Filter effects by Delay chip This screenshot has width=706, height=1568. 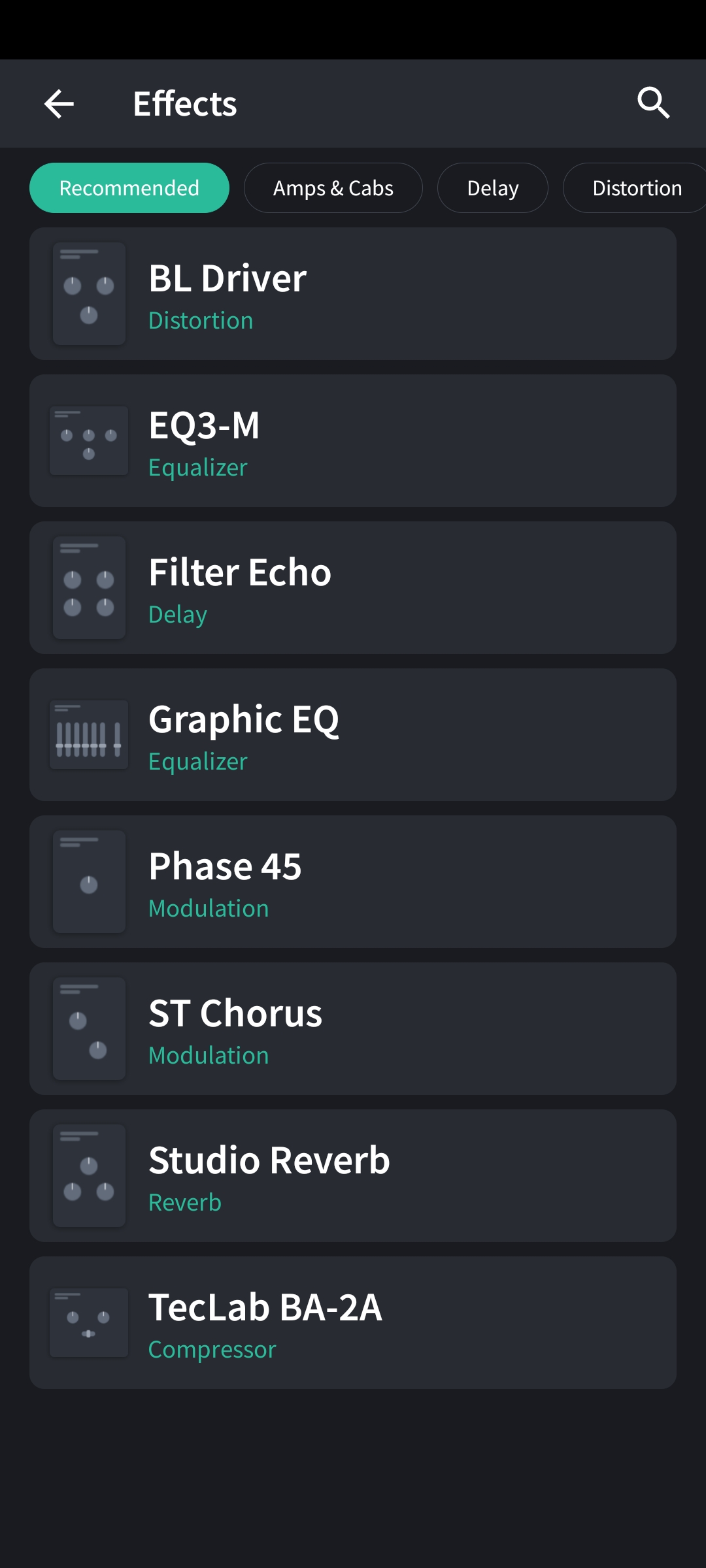493,188
